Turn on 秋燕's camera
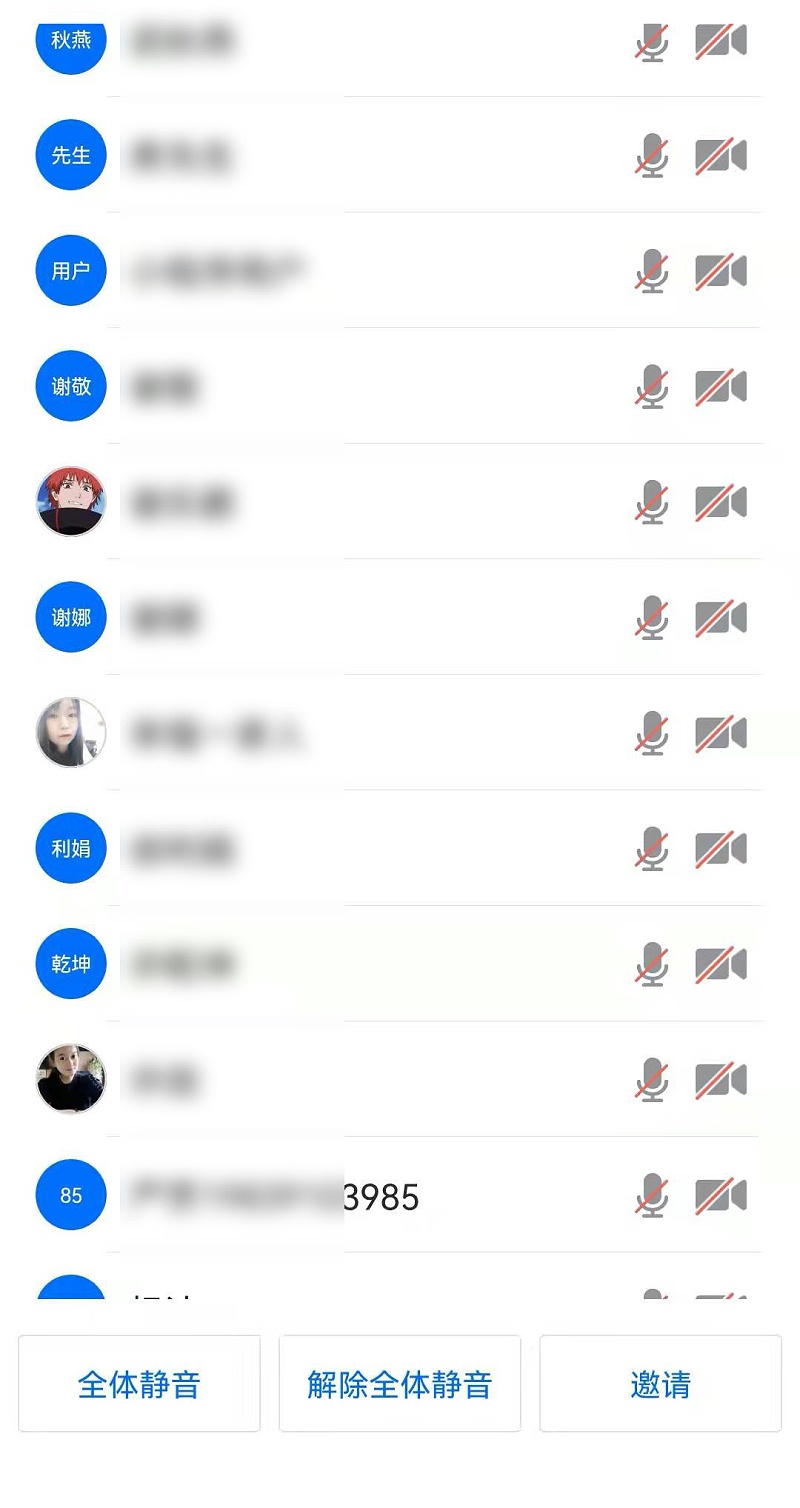 [720, 42]
